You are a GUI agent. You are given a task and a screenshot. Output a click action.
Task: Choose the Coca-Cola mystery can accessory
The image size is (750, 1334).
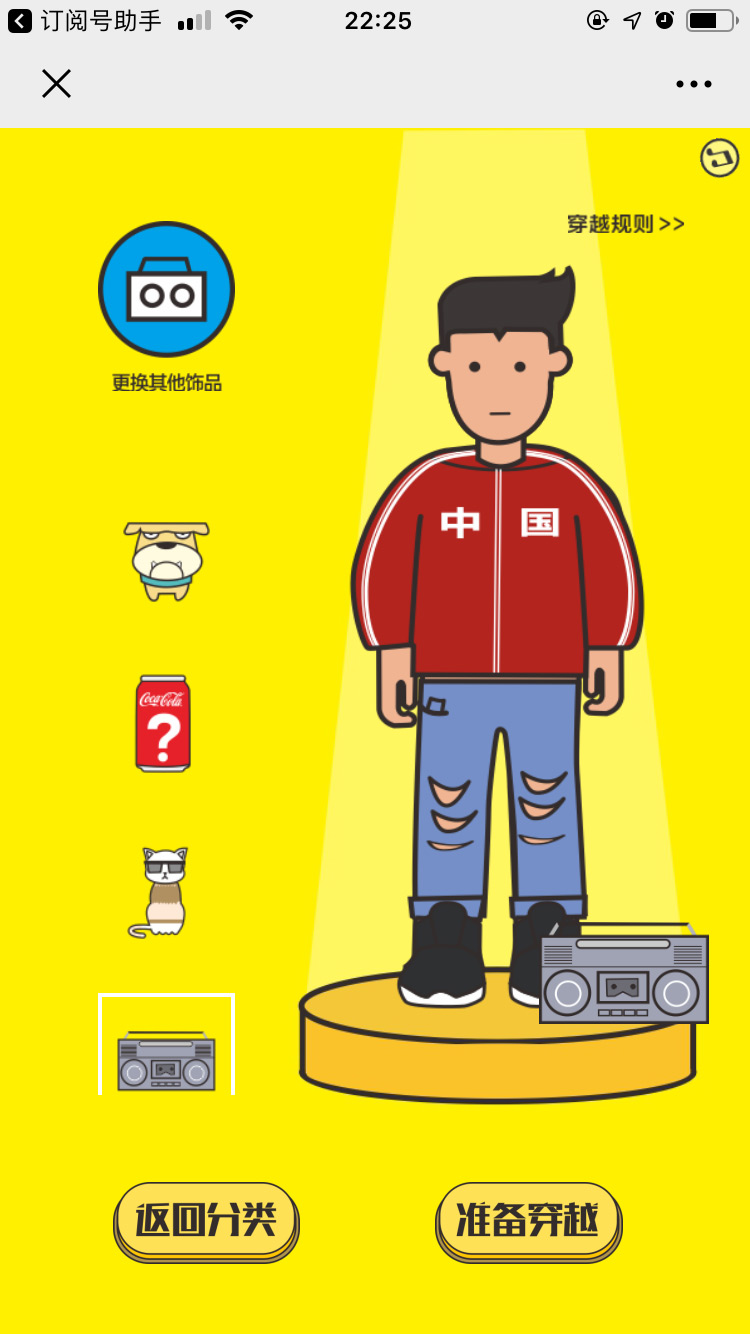tap(163, 723)
